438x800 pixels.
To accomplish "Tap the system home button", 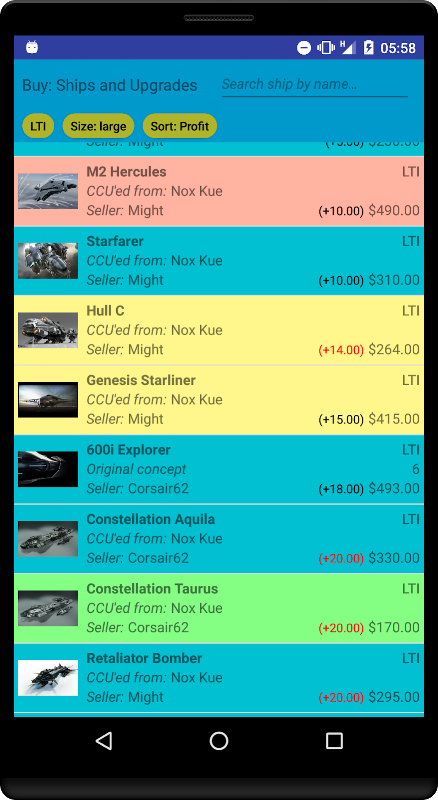I will [x=219, y=741].
